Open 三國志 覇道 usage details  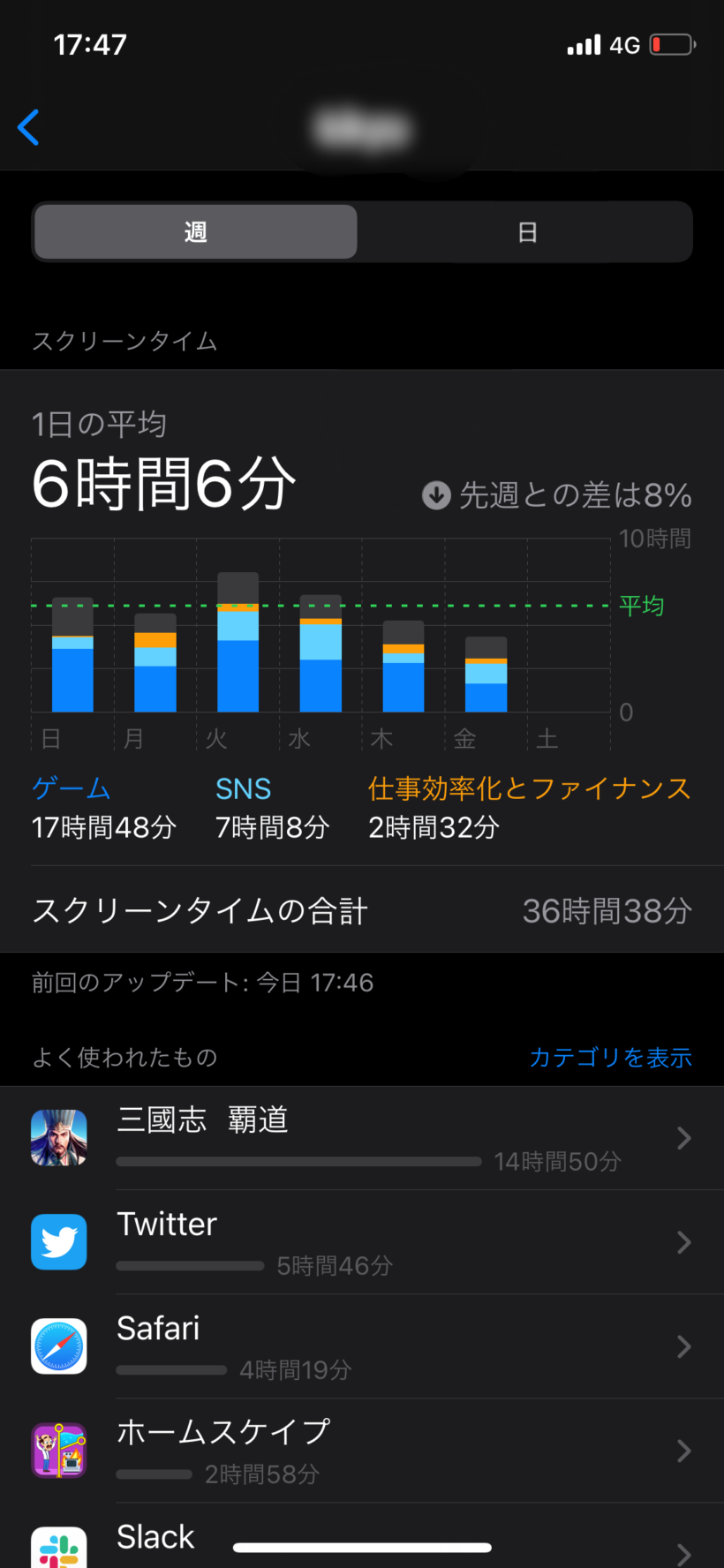tap(362, 1138)
